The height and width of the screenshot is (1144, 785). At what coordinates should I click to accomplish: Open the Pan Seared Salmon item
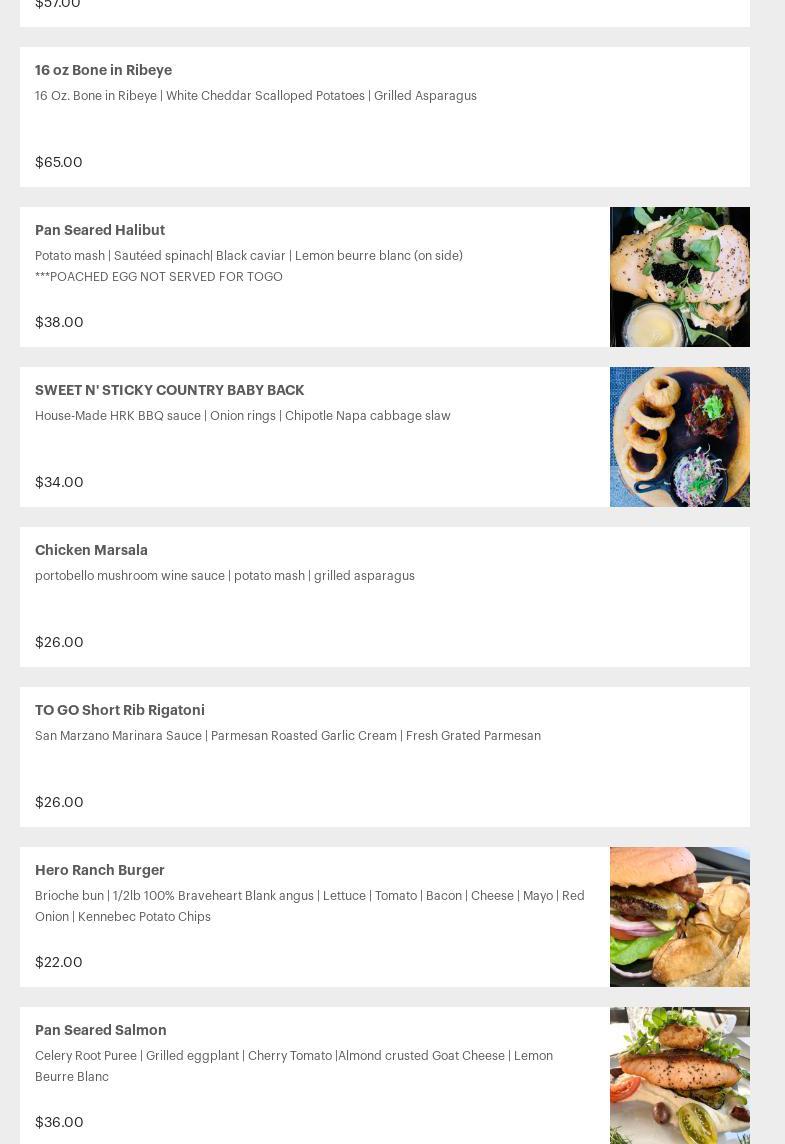pos(101,1030)
